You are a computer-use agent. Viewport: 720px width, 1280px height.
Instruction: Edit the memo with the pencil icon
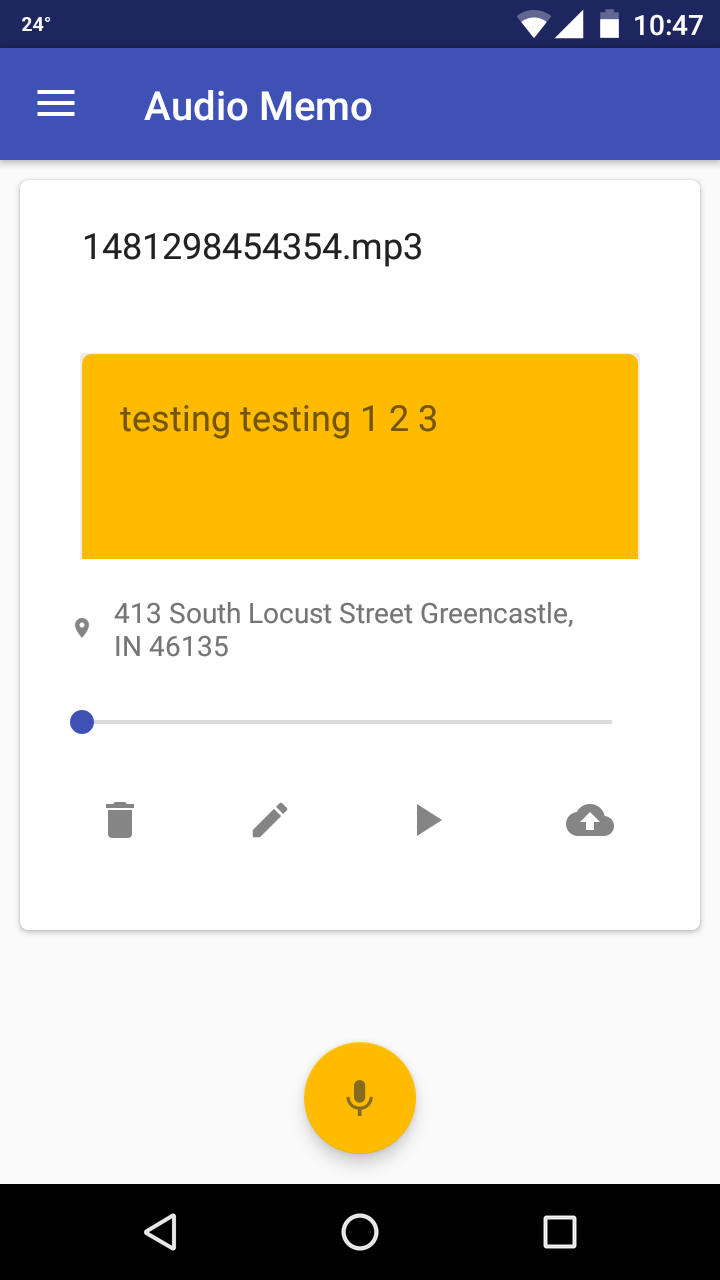(270, 820)
